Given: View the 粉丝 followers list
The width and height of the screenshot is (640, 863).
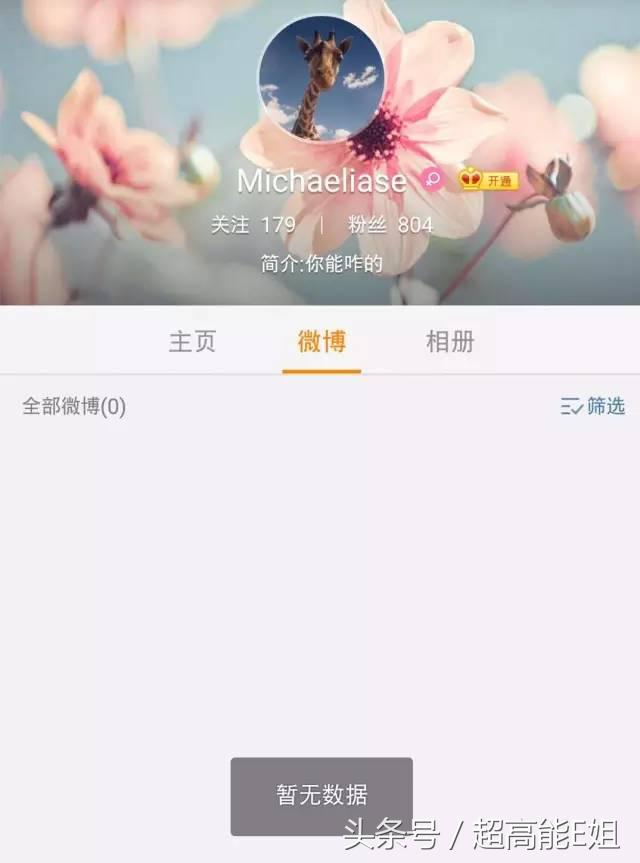Looking at the screenshot, I should [389, 225].
